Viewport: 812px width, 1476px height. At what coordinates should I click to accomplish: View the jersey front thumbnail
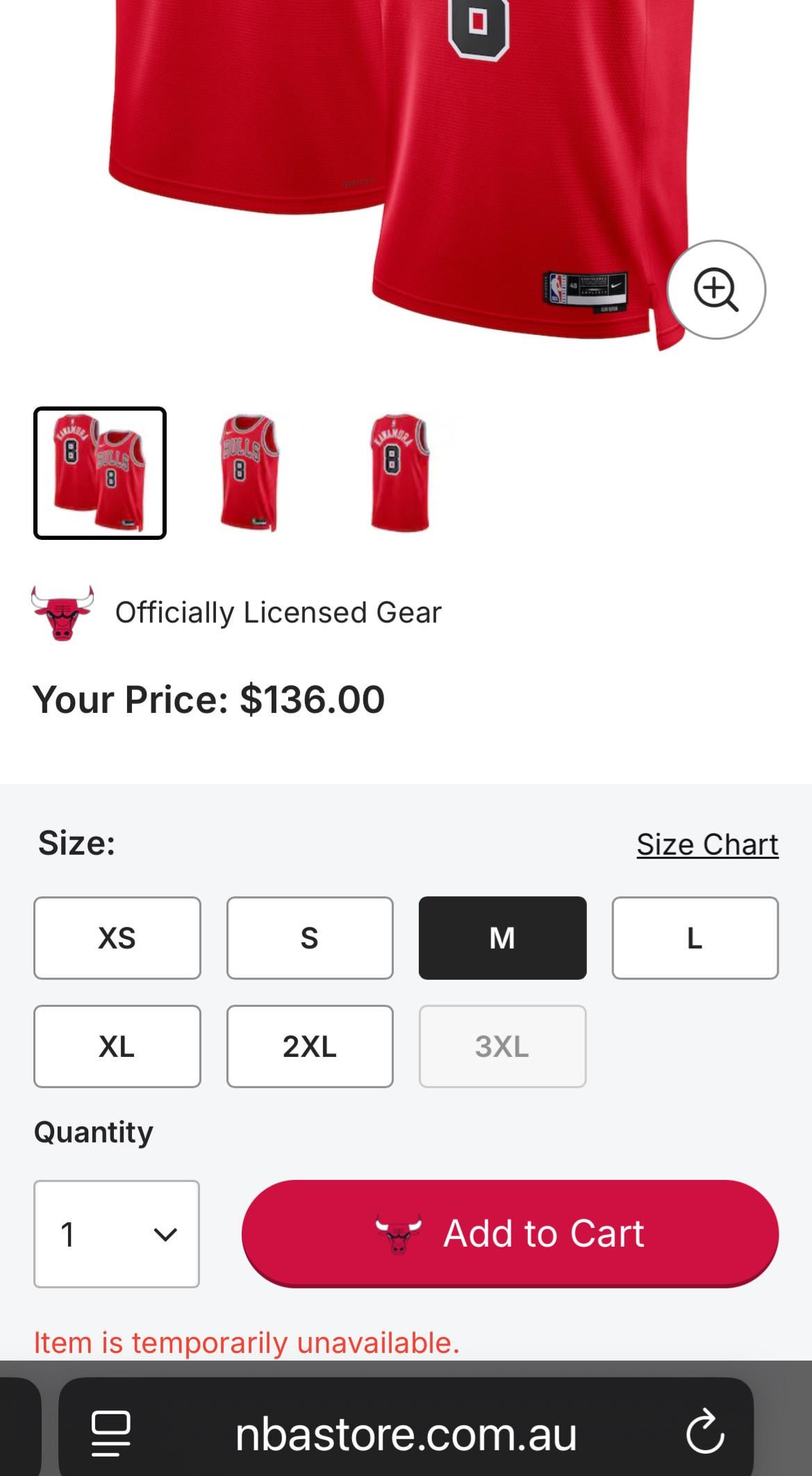click(x=249, y=473)
